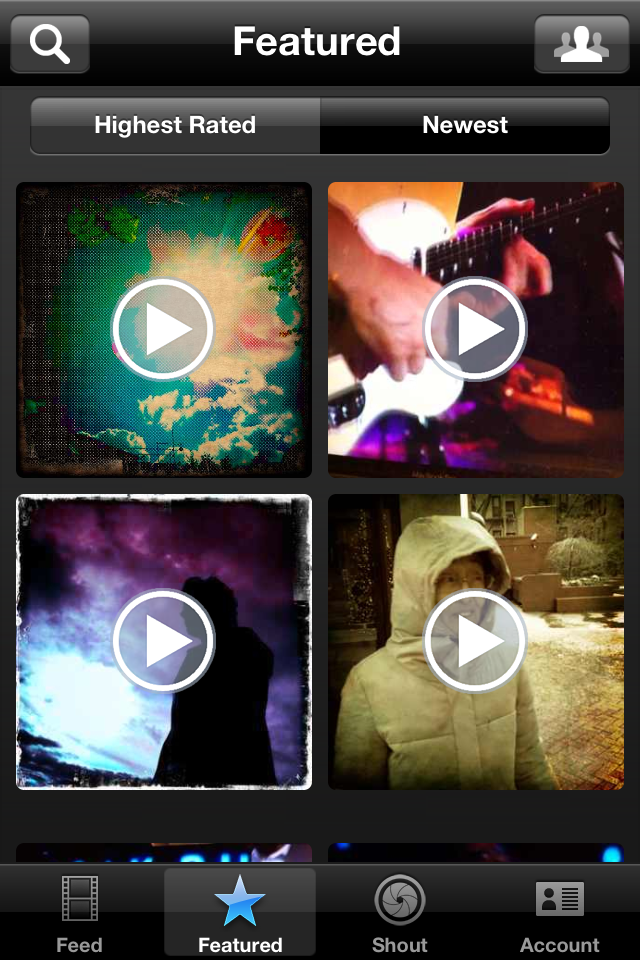The width and height of the screenshot is (640, 960).
Task: Open the people icon in the header
Action: pos(582,44)
